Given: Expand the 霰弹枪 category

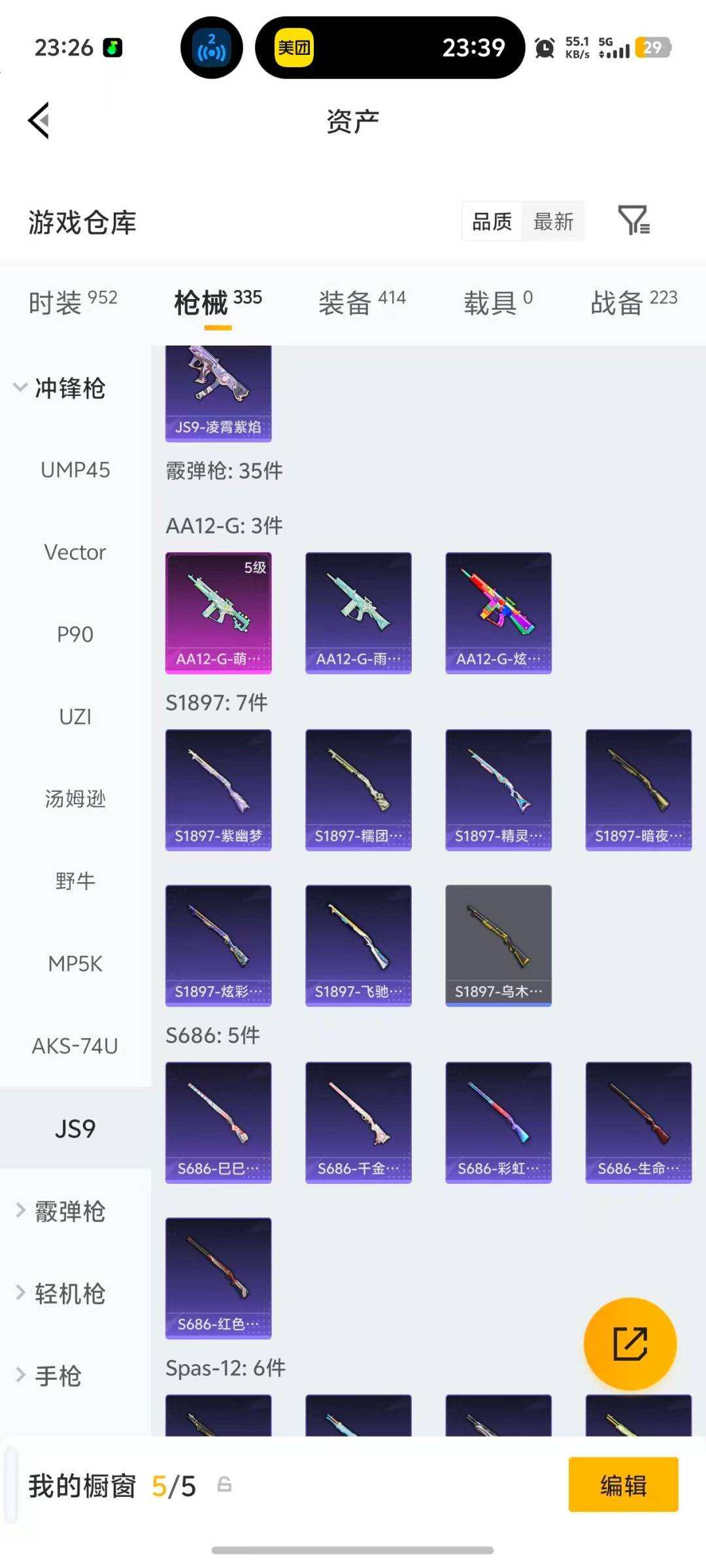Looking at the screenshot, I should click(60, 1211).
